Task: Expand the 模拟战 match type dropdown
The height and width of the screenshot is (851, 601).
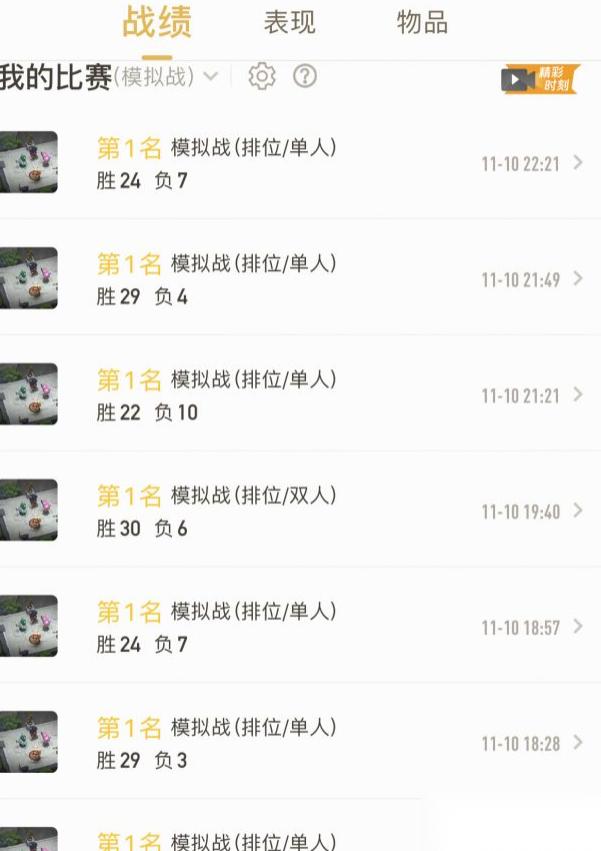Action: tap(166, 77)
